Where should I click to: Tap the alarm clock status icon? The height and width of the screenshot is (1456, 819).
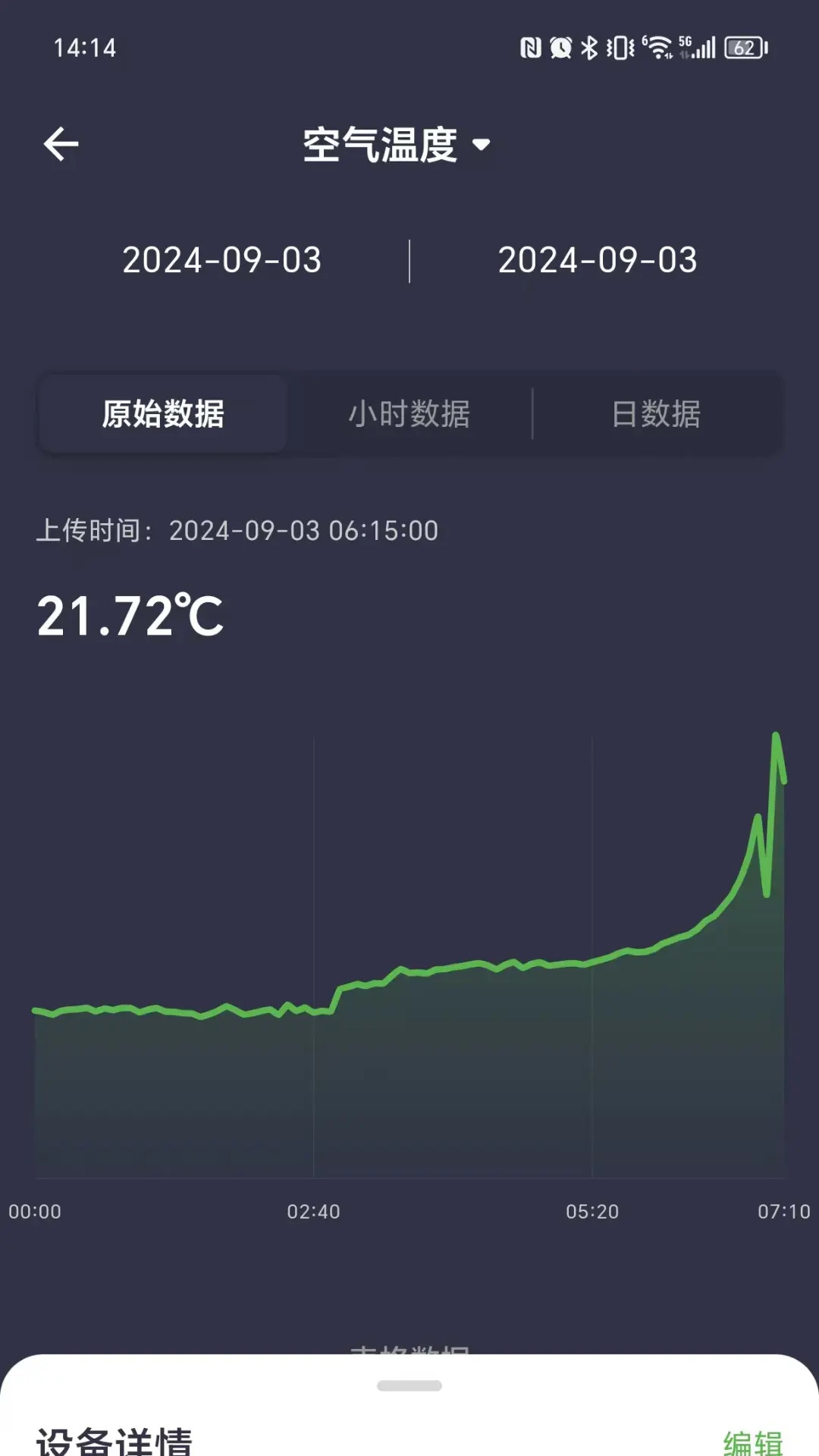tap(559, 47)
